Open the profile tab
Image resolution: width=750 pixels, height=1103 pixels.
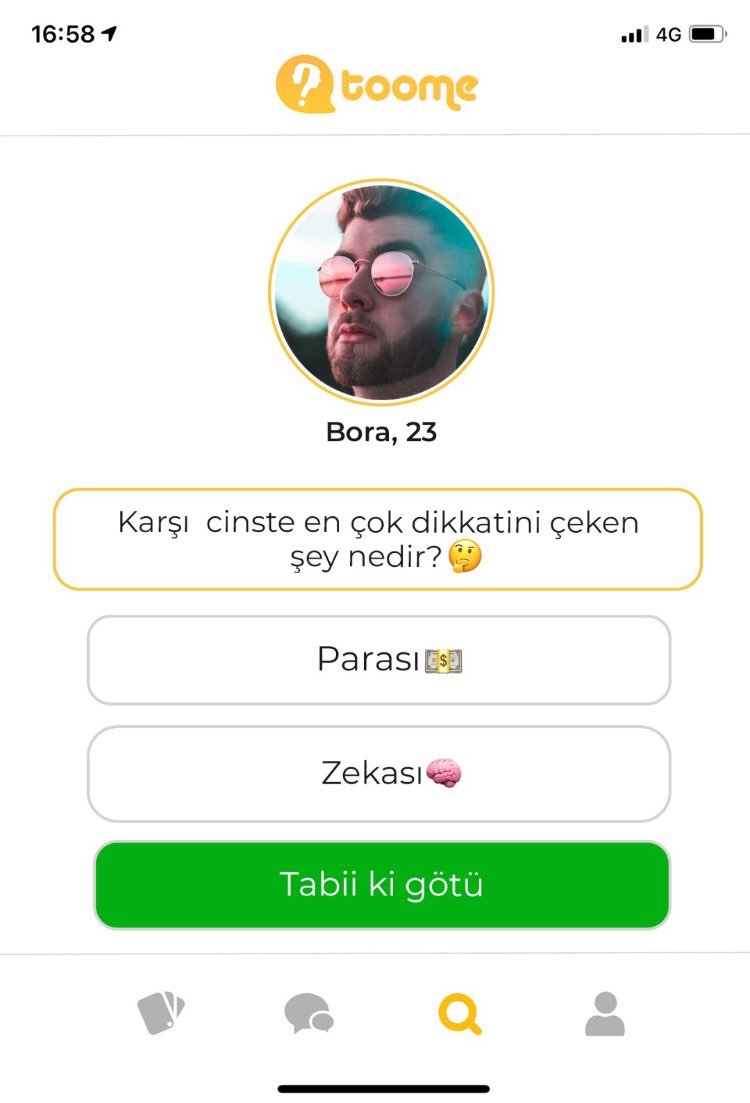[605, 1013]
